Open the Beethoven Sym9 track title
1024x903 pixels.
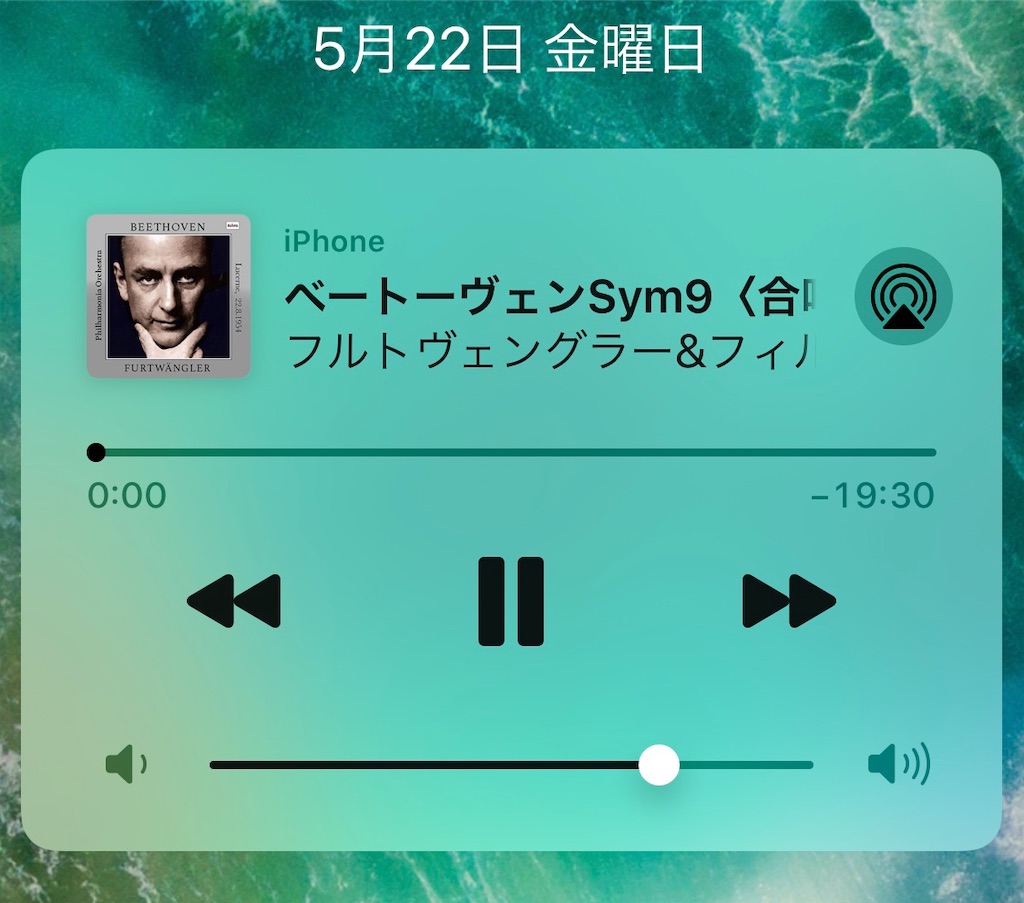coord(548,296)
